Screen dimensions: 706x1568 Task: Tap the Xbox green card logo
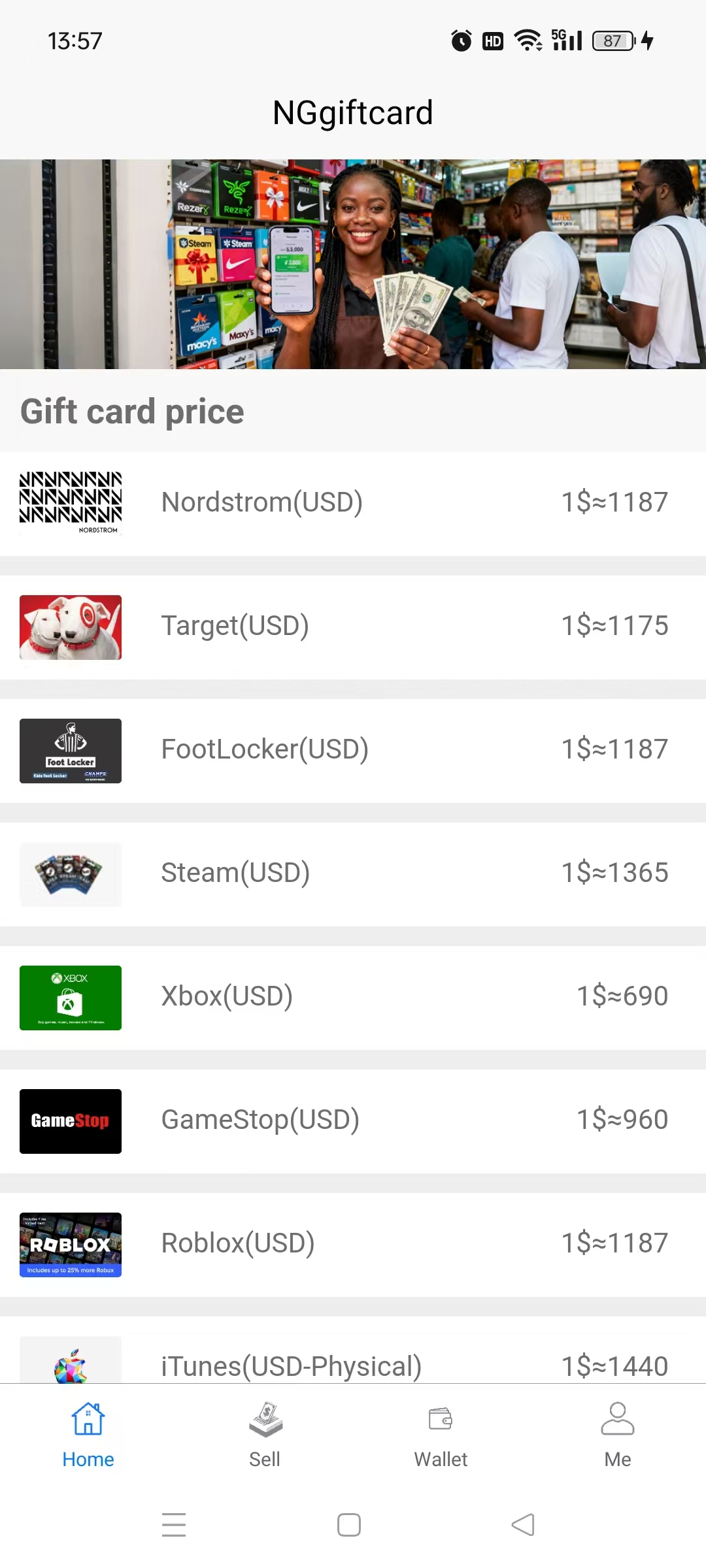click(x=71, y=998)
